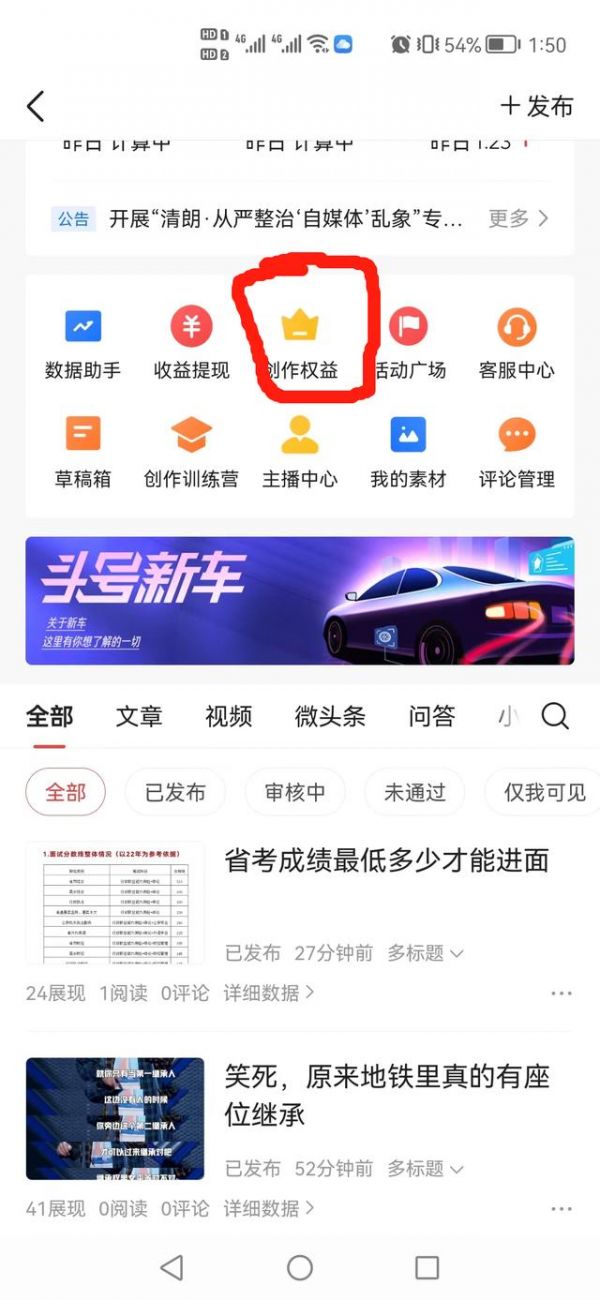Select the 未通过 filter chip
Screen dimensions: 600x1300
coord(415,793)
